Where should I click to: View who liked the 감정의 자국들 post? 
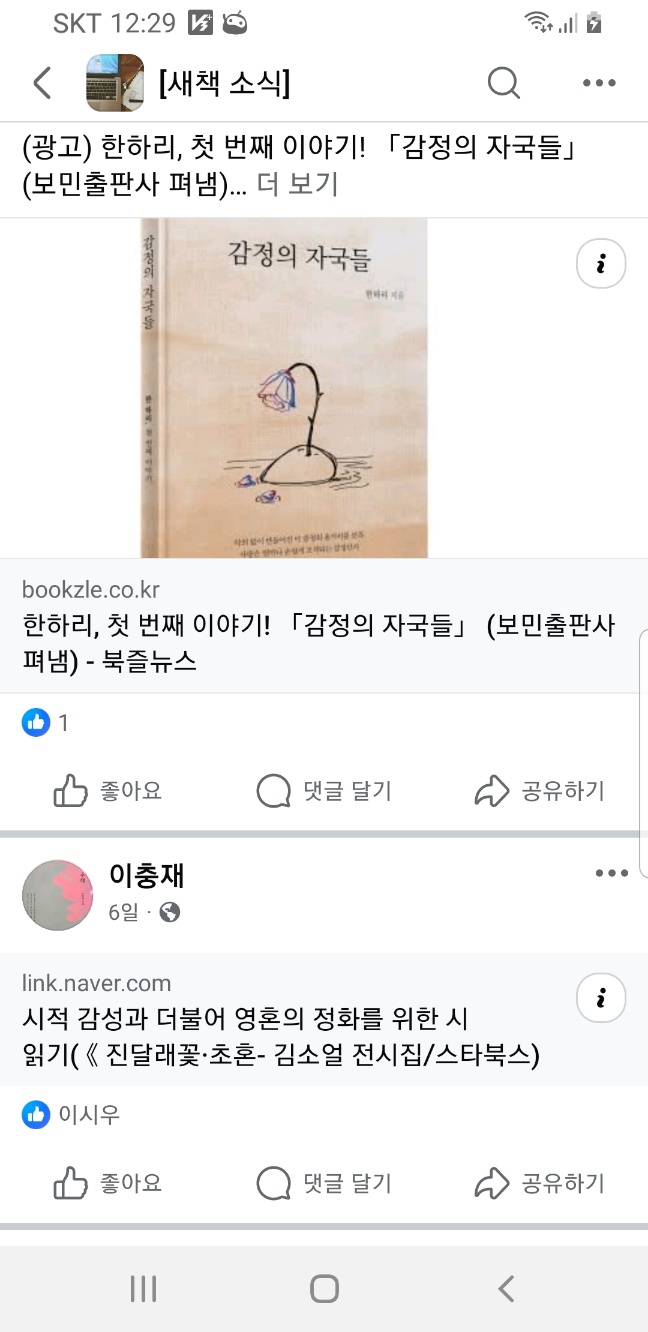tap(47, 722)
